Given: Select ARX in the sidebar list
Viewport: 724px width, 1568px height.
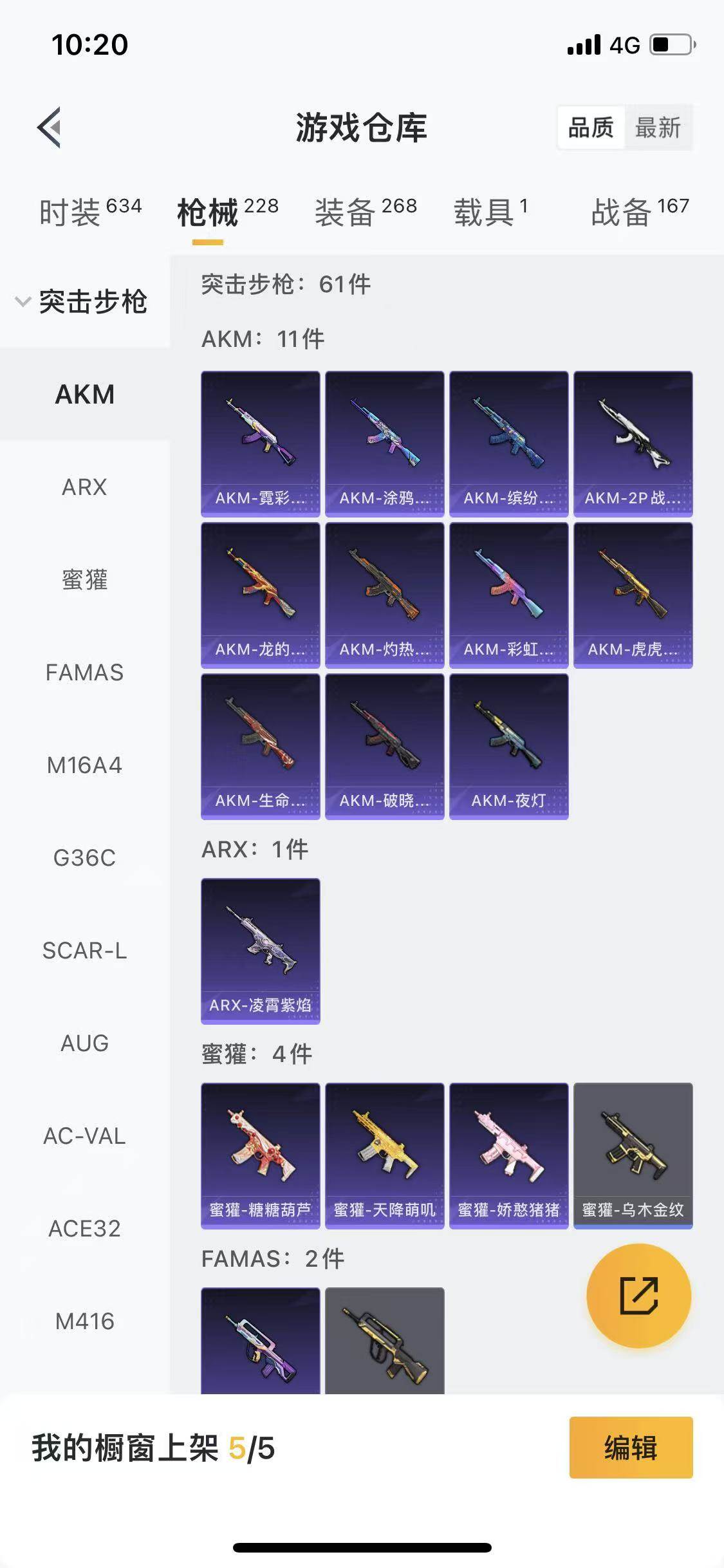Looking at the screenshot, I should tap(86, 488).
